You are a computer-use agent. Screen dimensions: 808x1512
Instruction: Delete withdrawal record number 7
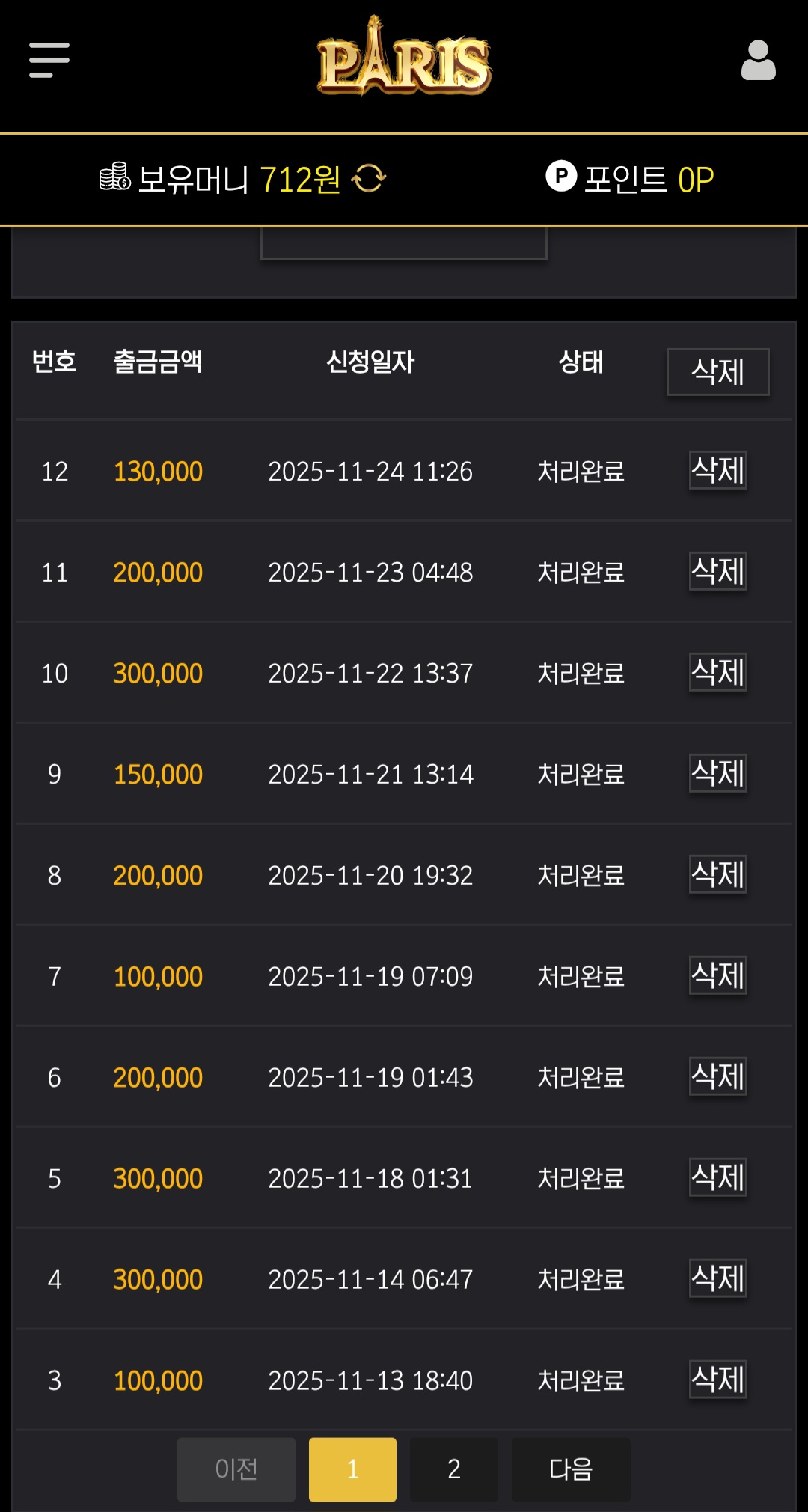click(x=717, y=976)
